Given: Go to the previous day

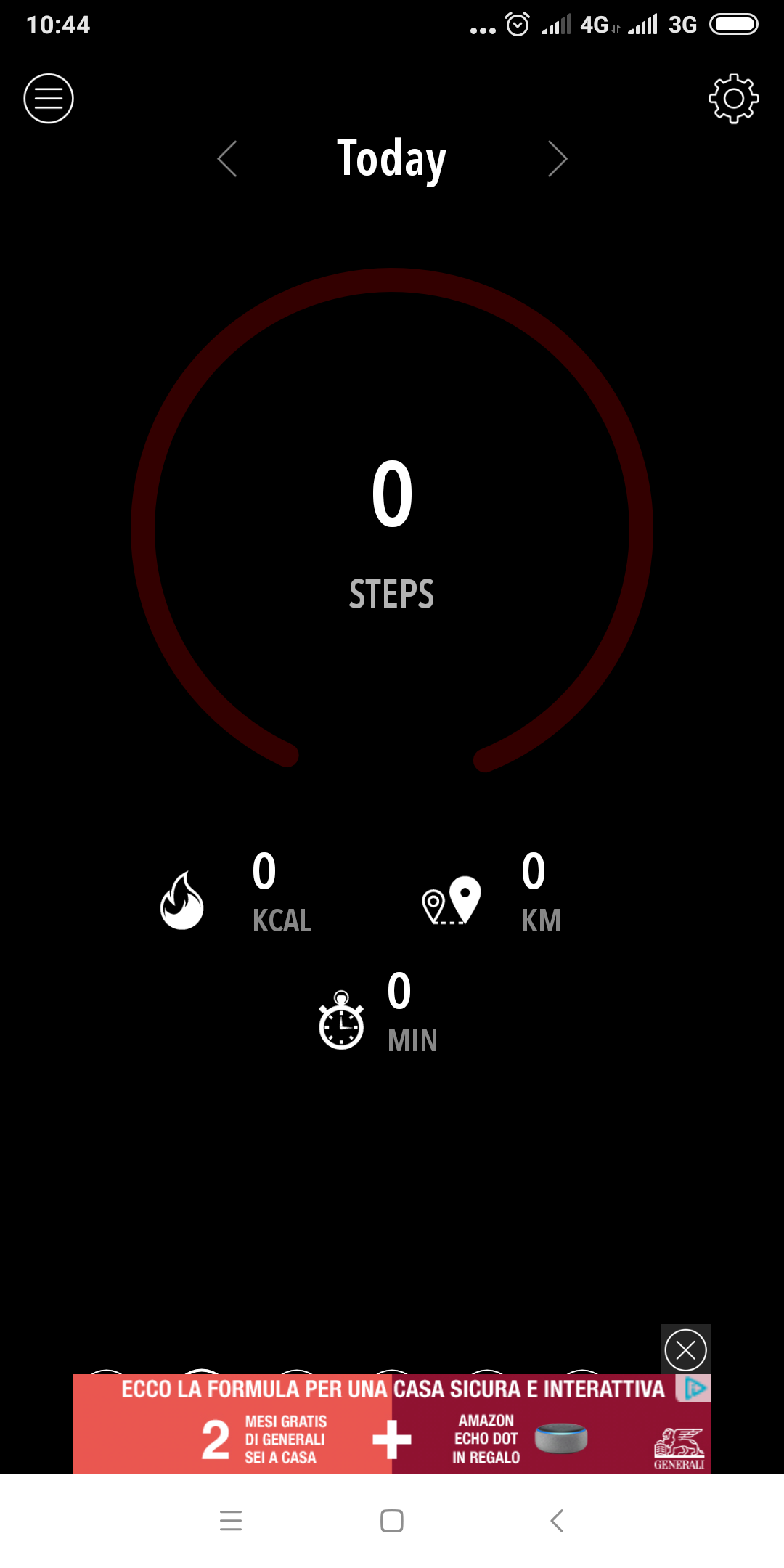Looking at the screenshot, I should pyautogui.click(x=227, y=159).
